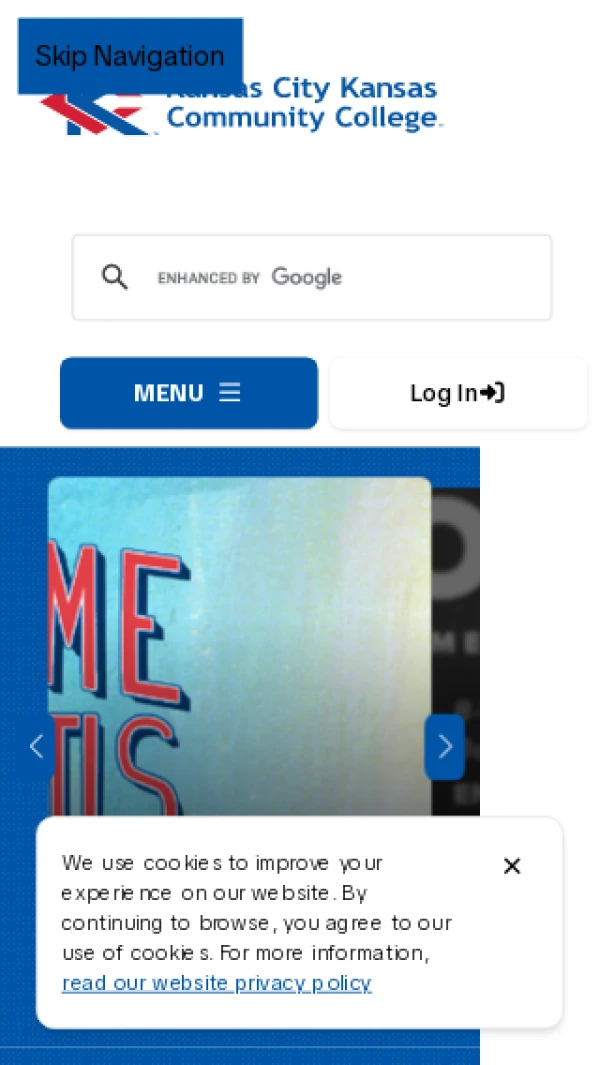This screenshot has width=600, height=1065.
Task: Tap the Skip Navigation link
Action: [x=130, y=56]
